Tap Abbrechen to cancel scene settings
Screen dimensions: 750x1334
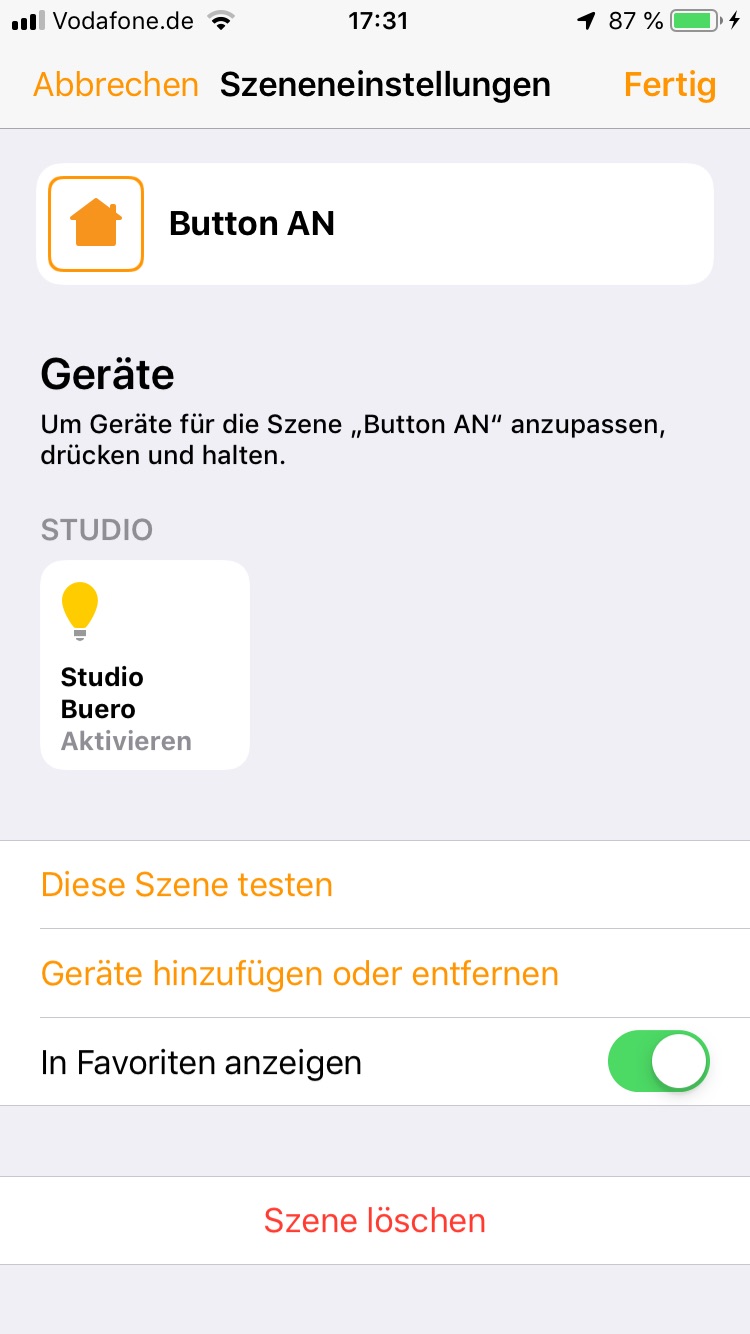tap(116, 85)
